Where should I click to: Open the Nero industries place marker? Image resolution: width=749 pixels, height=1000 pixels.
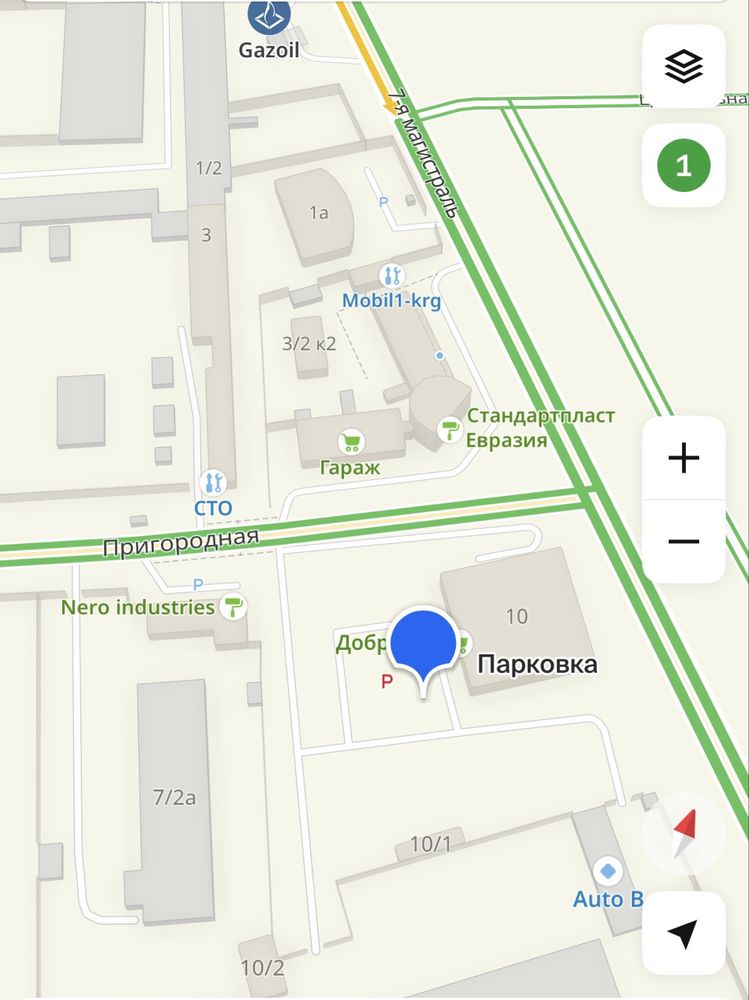(x=235, y=607)
